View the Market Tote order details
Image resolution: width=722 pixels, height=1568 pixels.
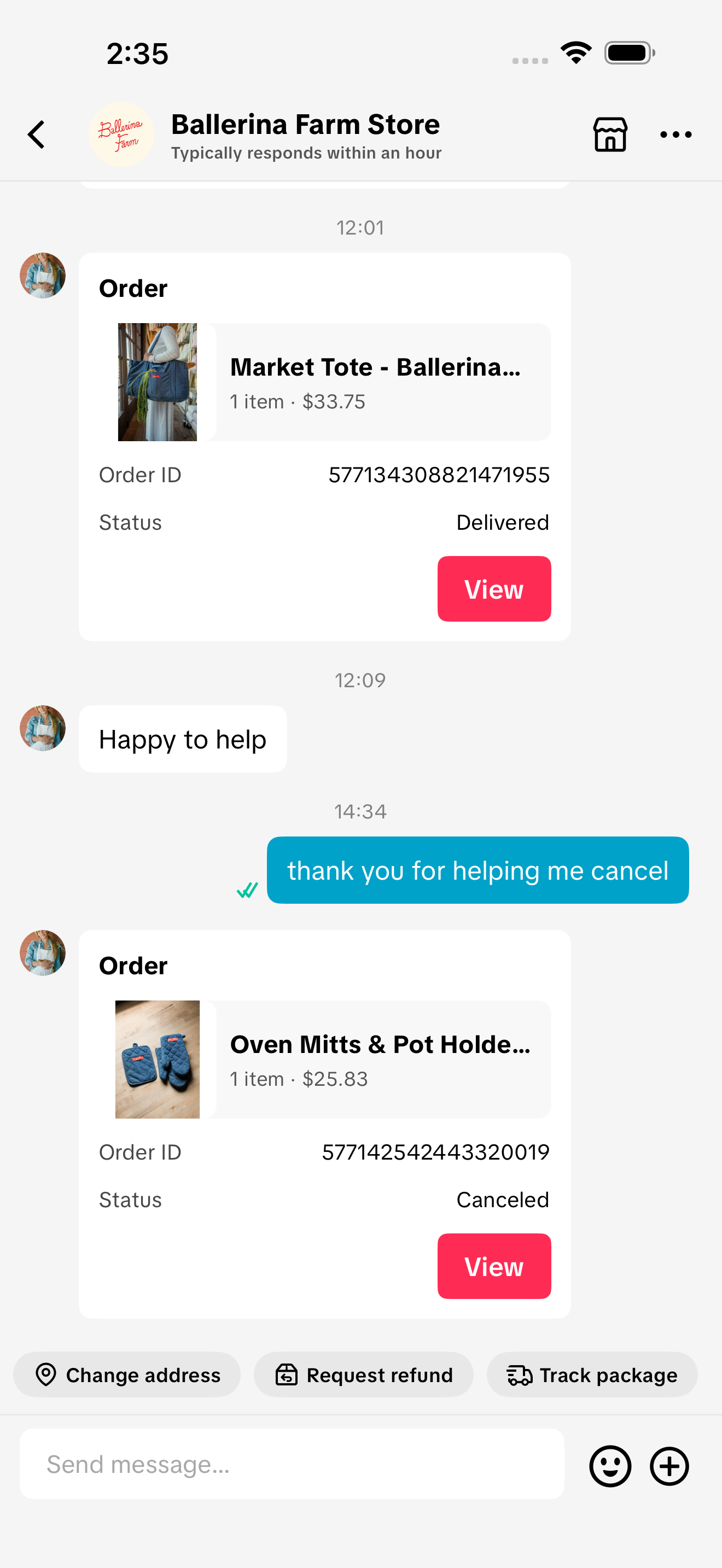click(x=494, y=589)
